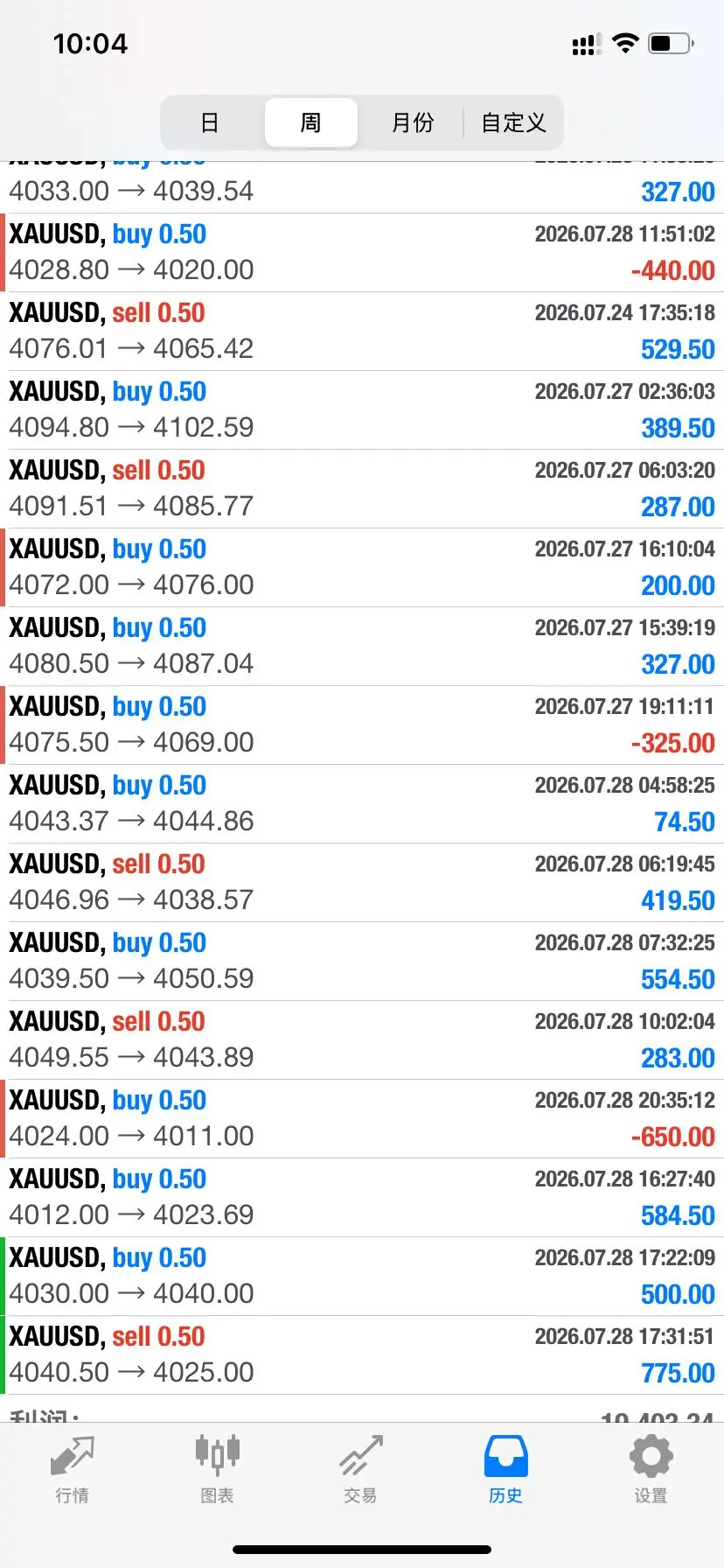Open the sell trade with 529.50 profit

point(362,332)
